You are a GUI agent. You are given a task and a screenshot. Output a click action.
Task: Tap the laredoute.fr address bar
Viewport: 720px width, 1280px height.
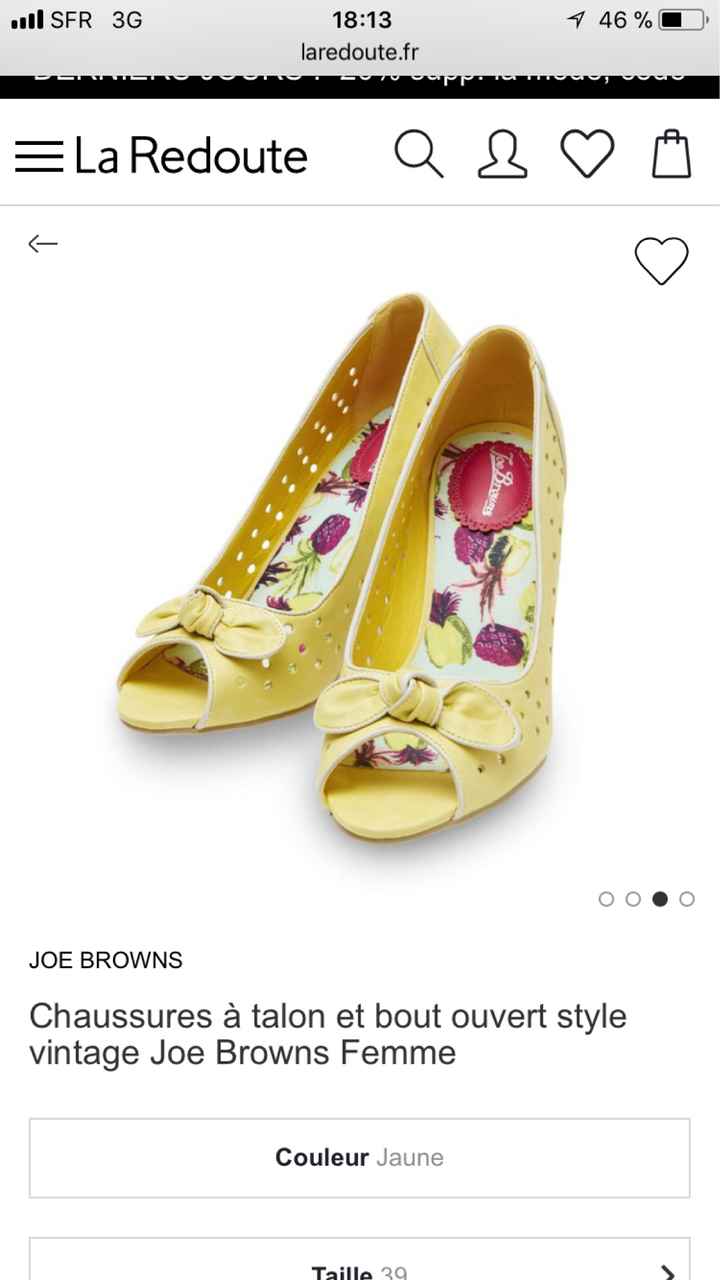pyautogui.click(x=359, y=53)
